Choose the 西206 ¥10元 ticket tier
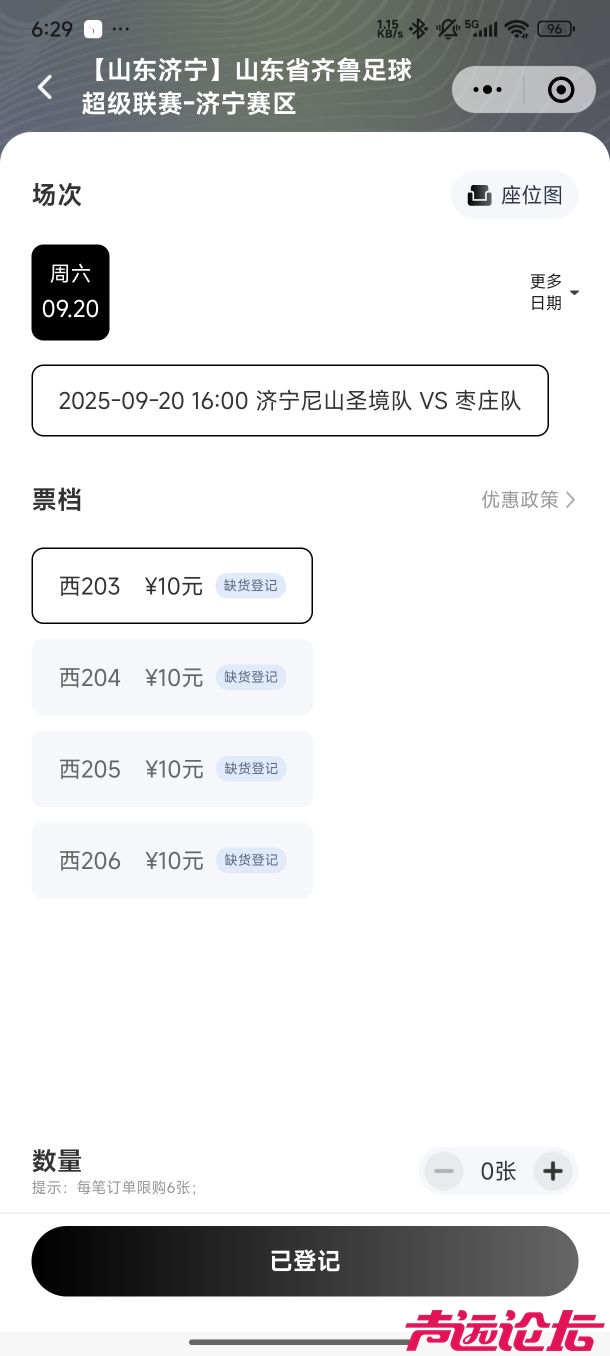This screenshot has height=1356, width=610. [172, 861]
